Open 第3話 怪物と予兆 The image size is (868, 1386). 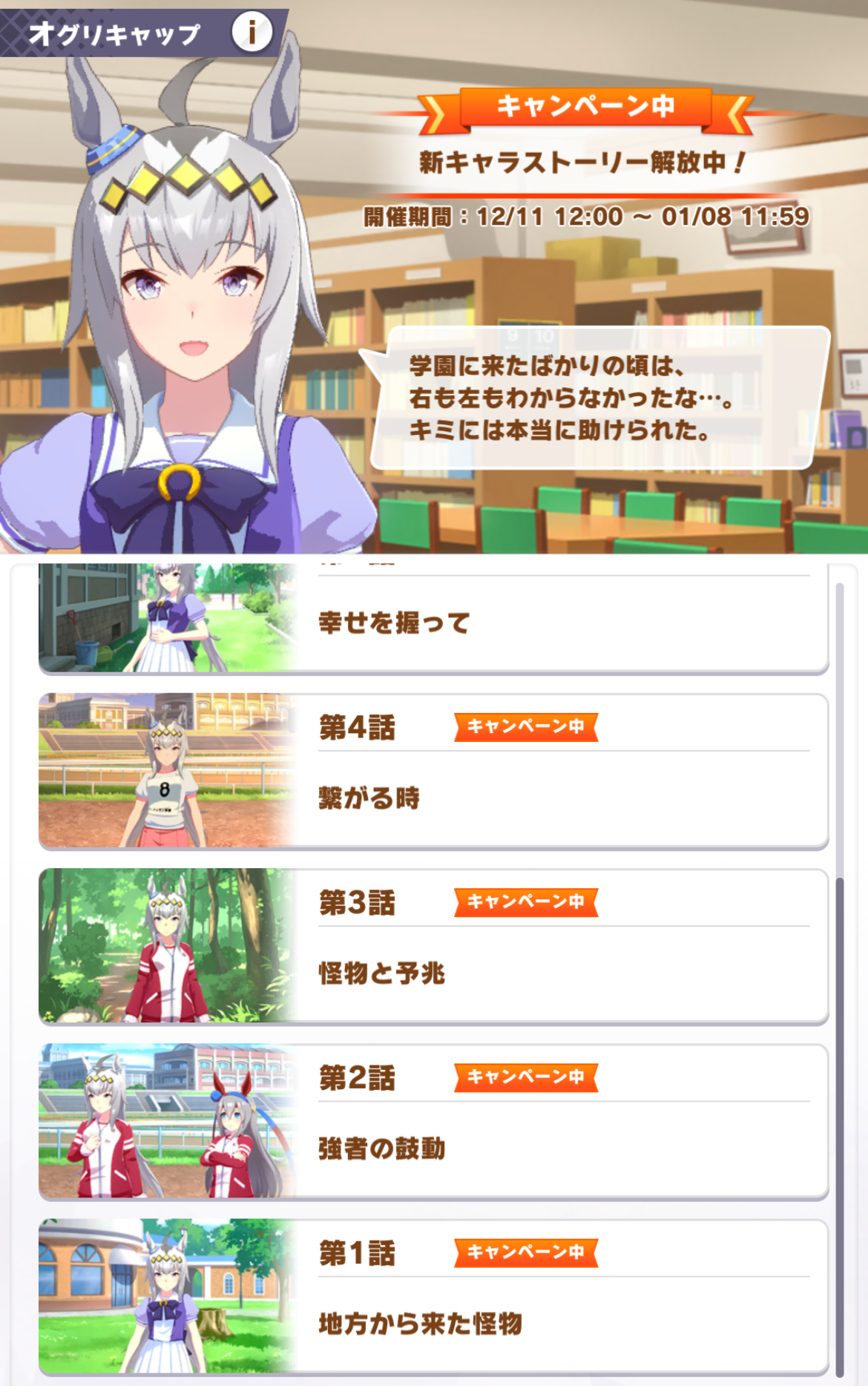pos(433,947)
